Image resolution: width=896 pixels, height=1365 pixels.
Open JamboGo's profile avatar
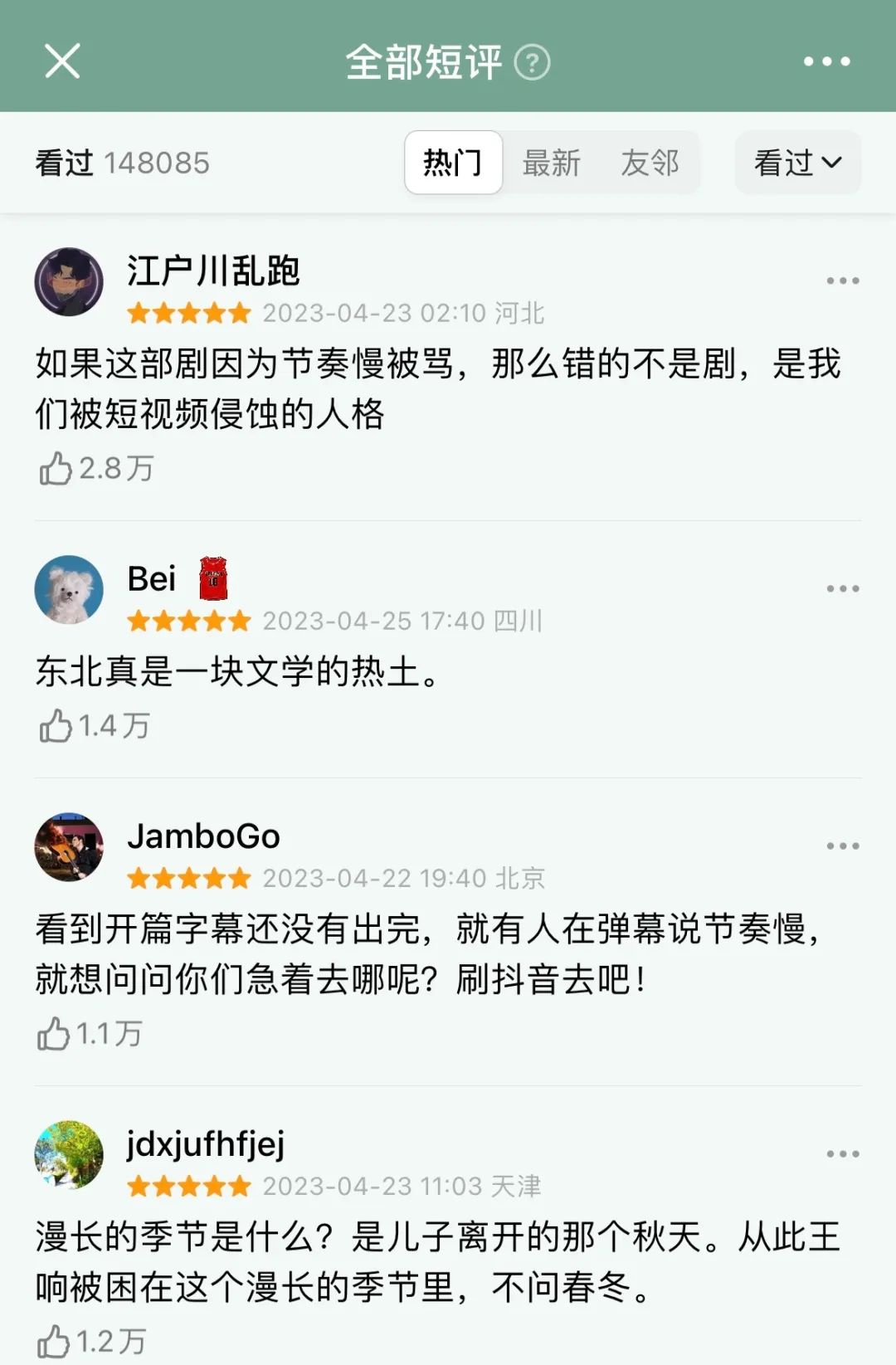pos(69,847)
